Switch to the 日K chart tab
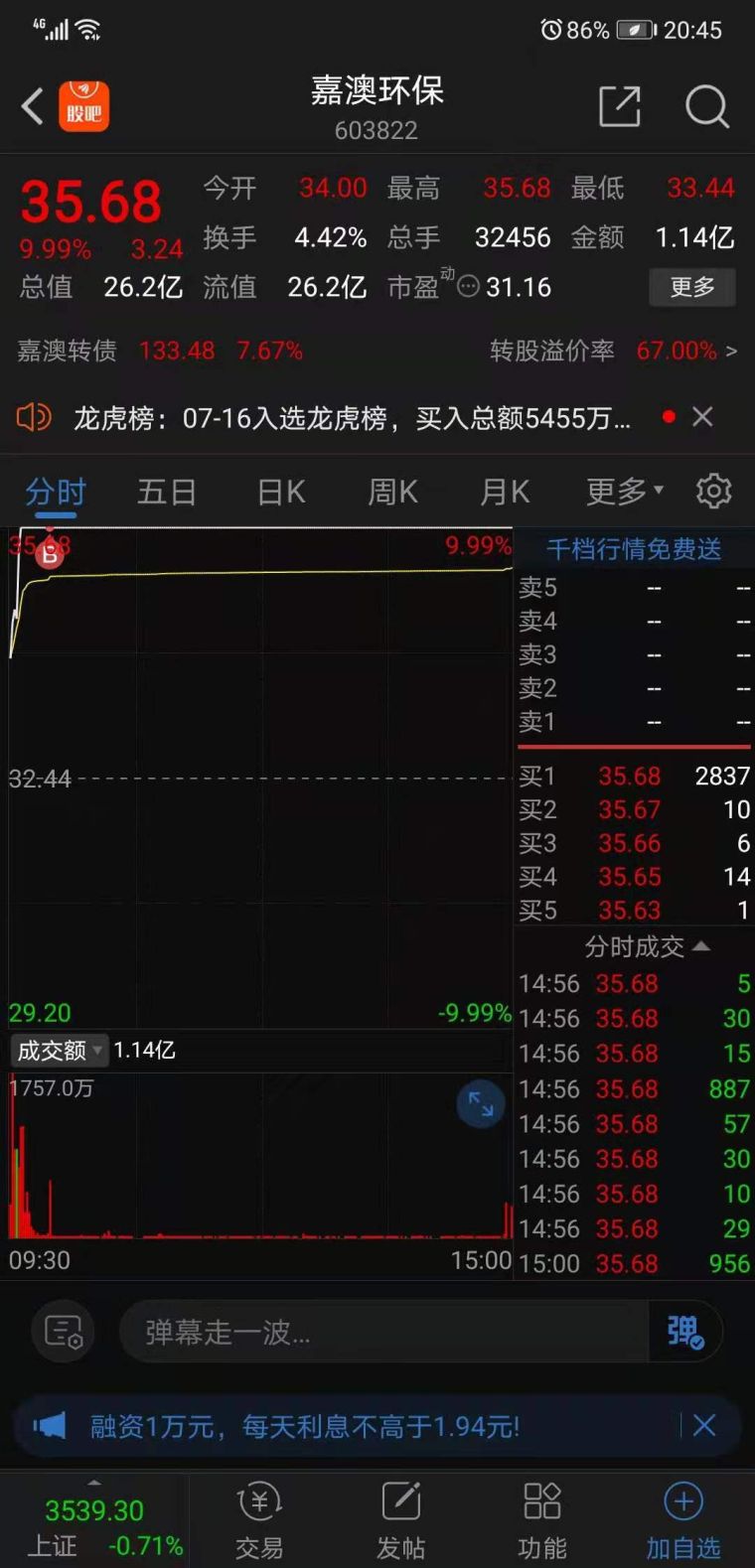 pos(281,492)
